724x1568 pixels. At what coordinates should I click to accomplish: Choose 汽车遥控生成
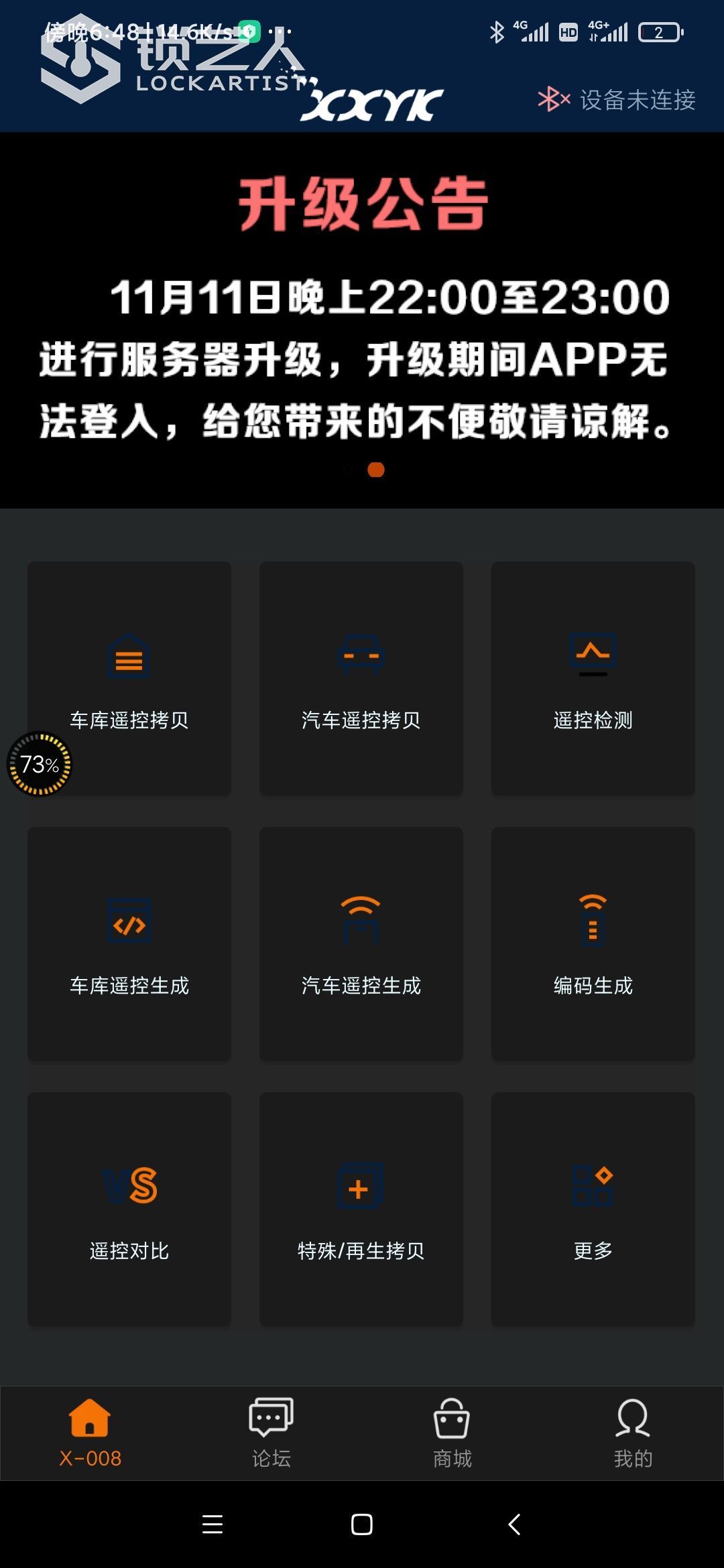(x=361, y=943)
